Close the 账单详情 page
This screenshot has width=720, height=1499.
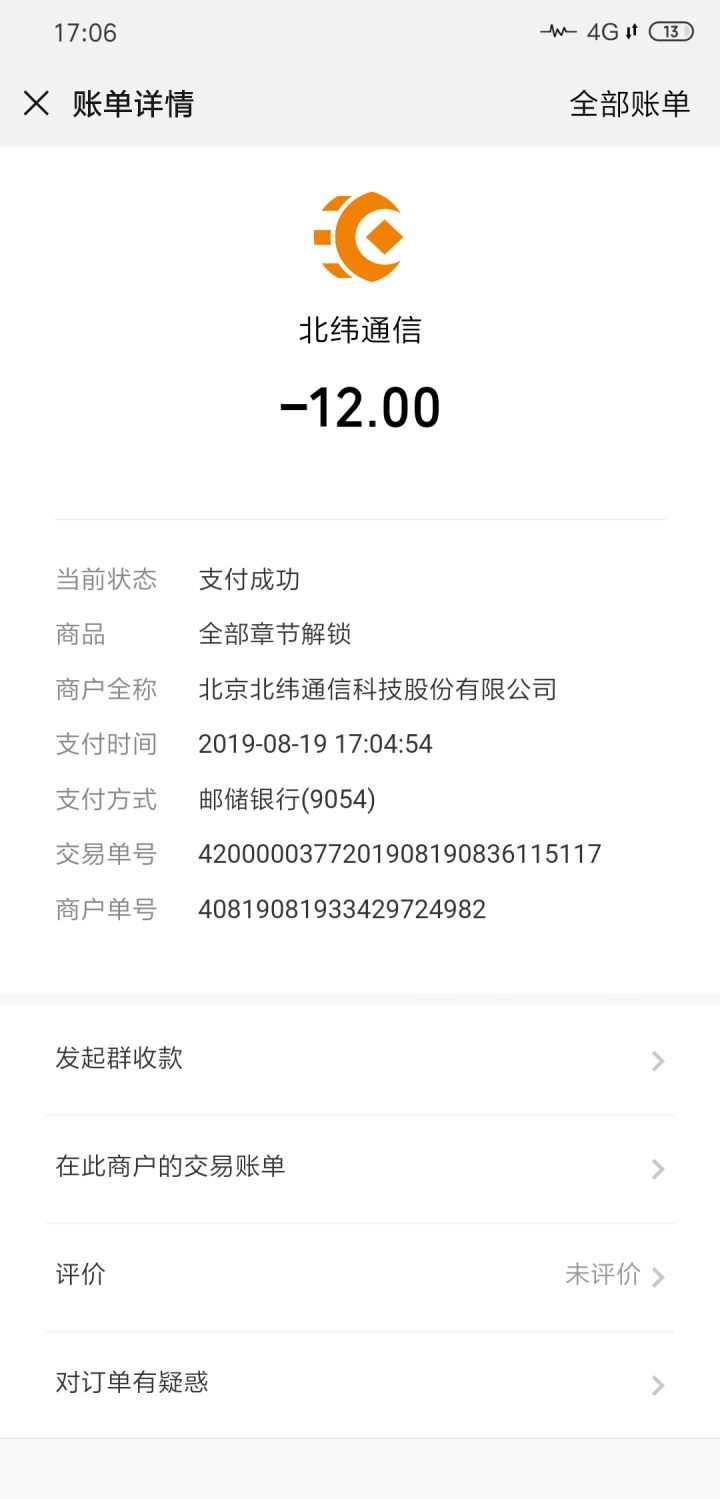point(36,103)
